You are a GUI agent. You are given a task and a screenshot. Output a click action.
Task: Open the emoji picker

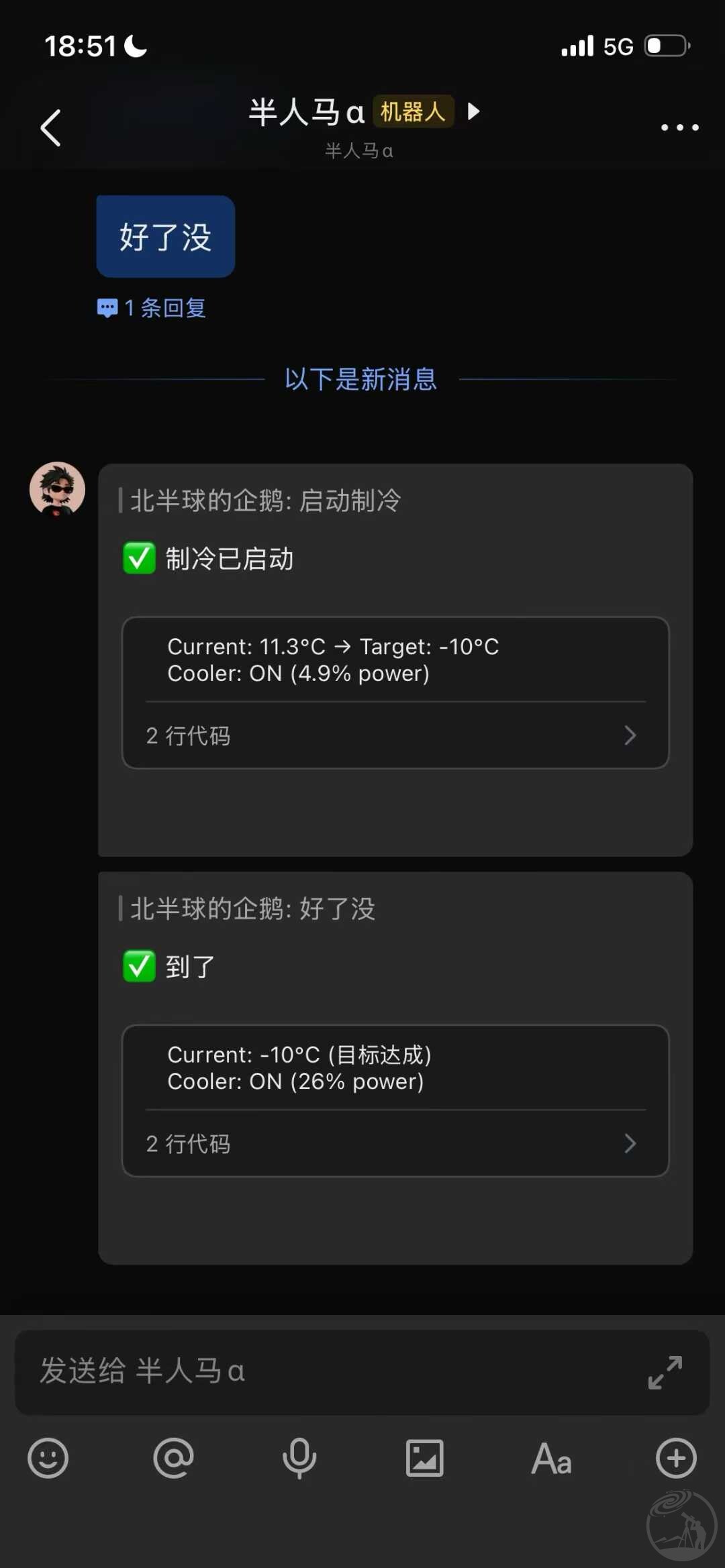(x=48, y=1458)
